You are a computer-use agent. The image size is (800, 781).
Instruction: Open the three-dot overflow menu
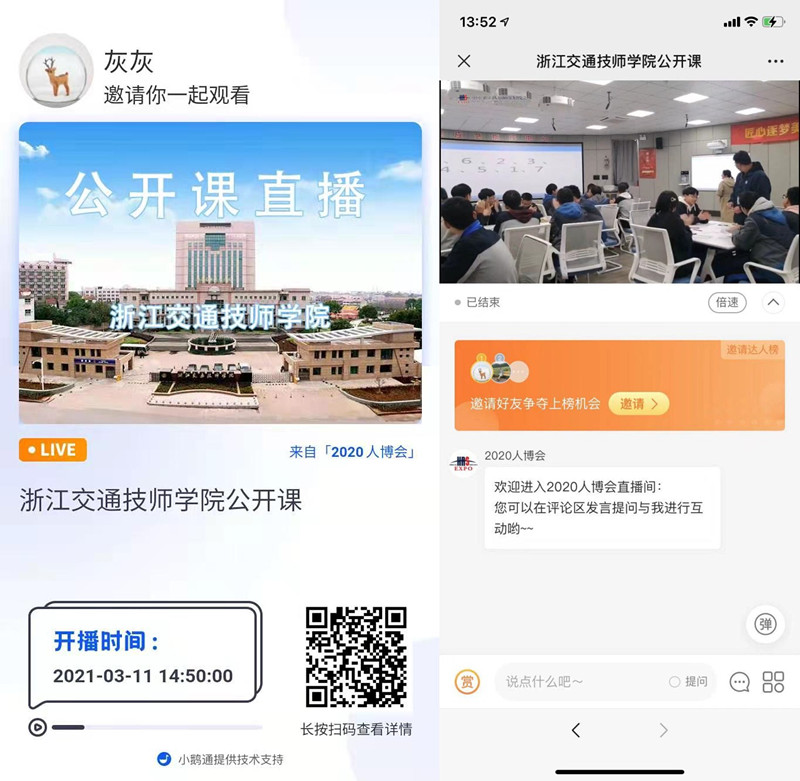point(776,61)
